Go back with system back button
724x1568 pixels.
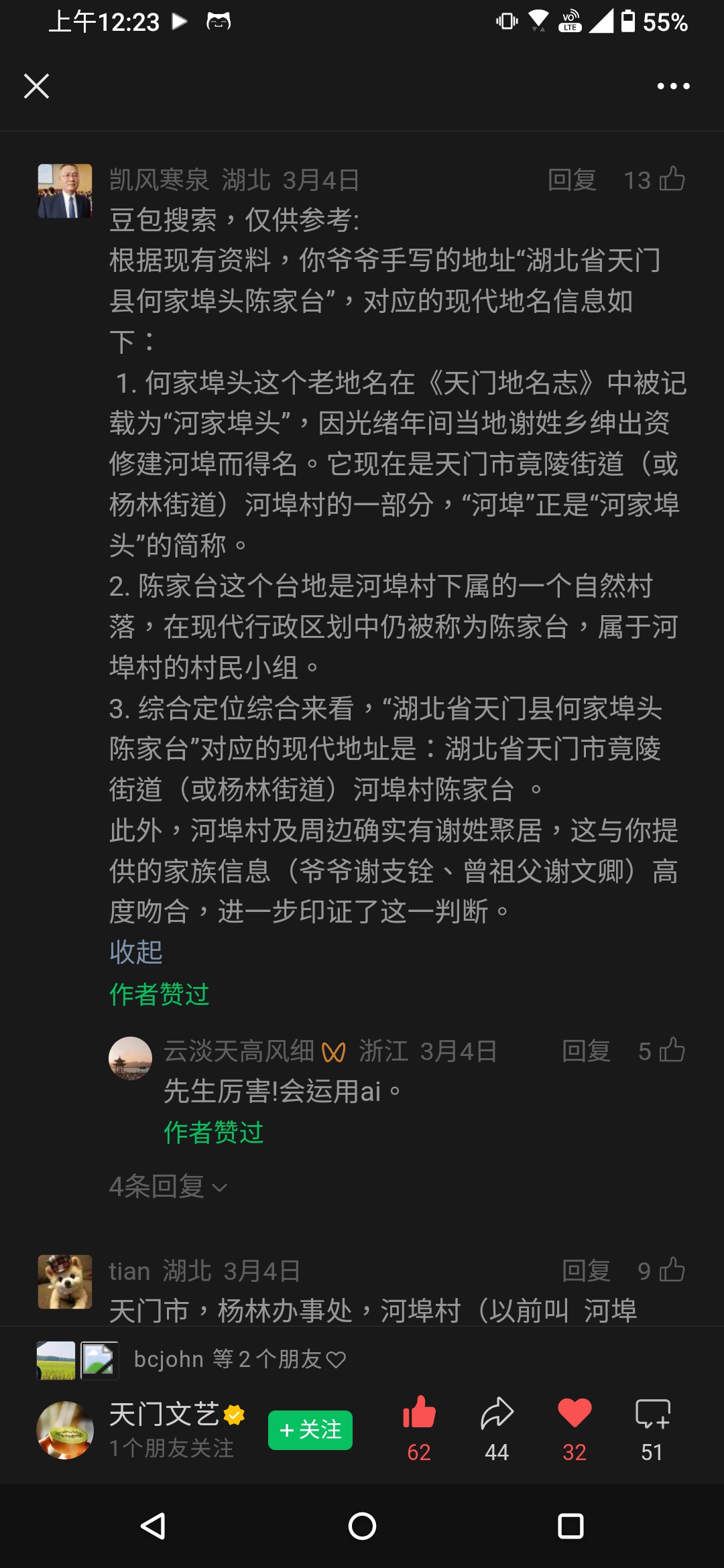tap(153, 1526)
